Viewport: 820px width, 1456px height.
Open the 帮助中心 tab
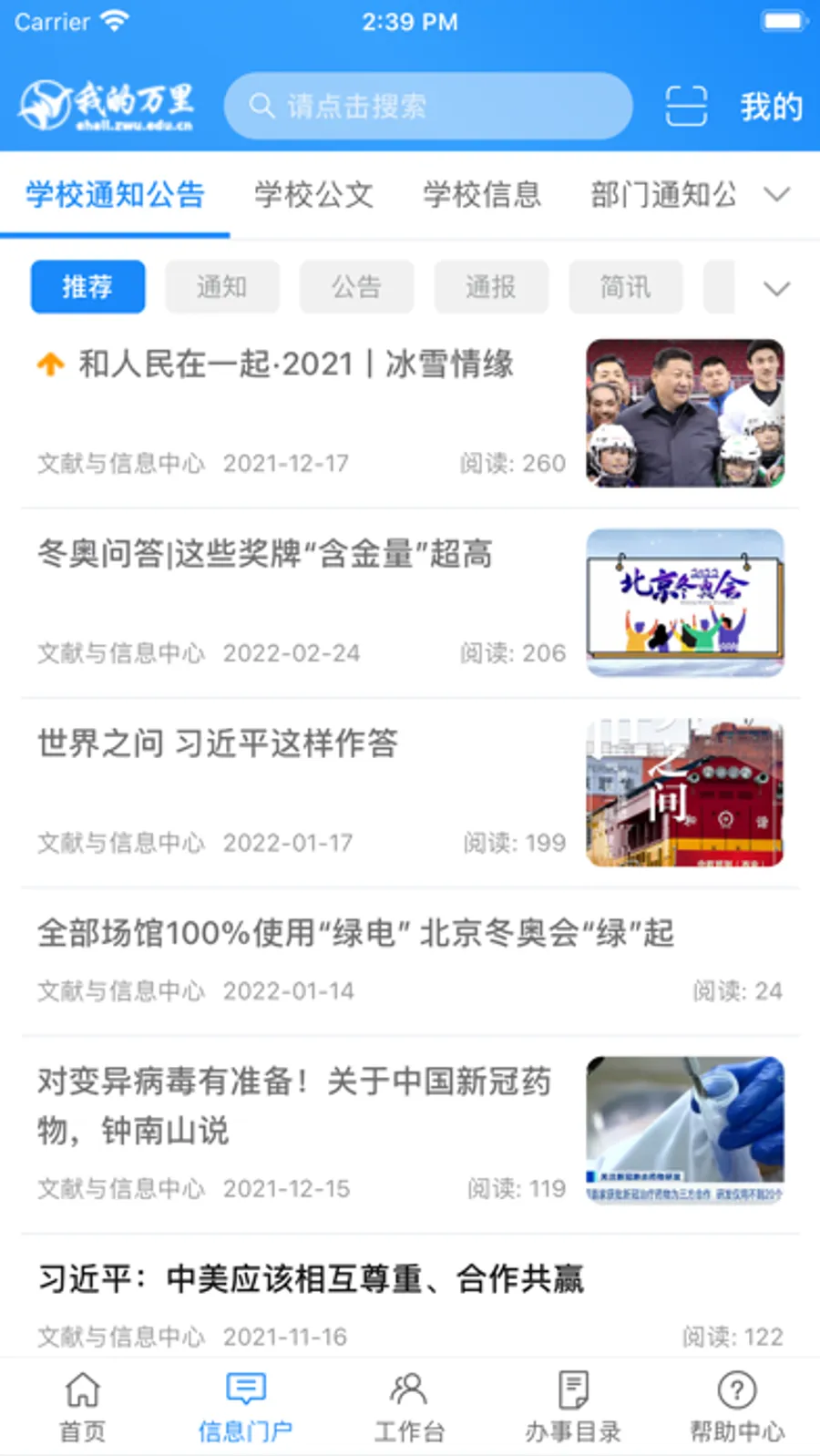coord(736,1407)
